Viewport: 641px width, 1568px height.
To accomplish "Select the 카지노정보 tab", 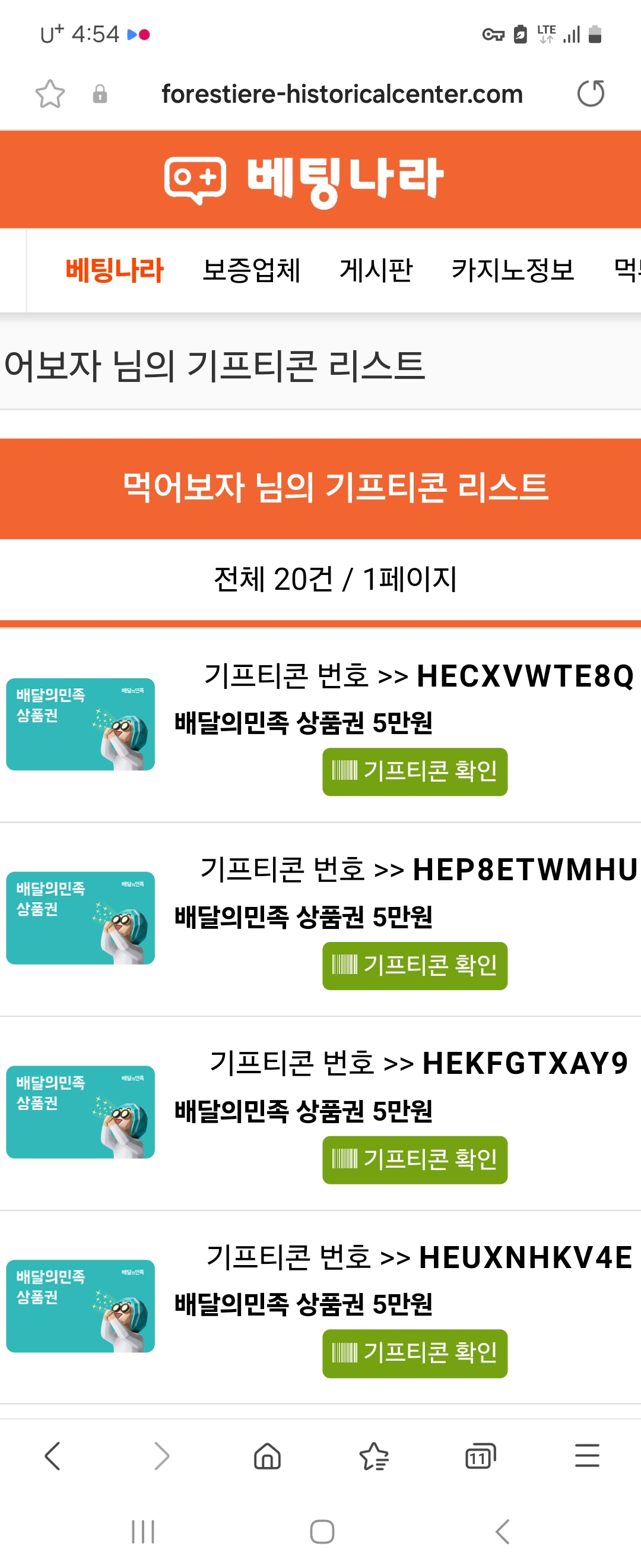I will [513, 270].
